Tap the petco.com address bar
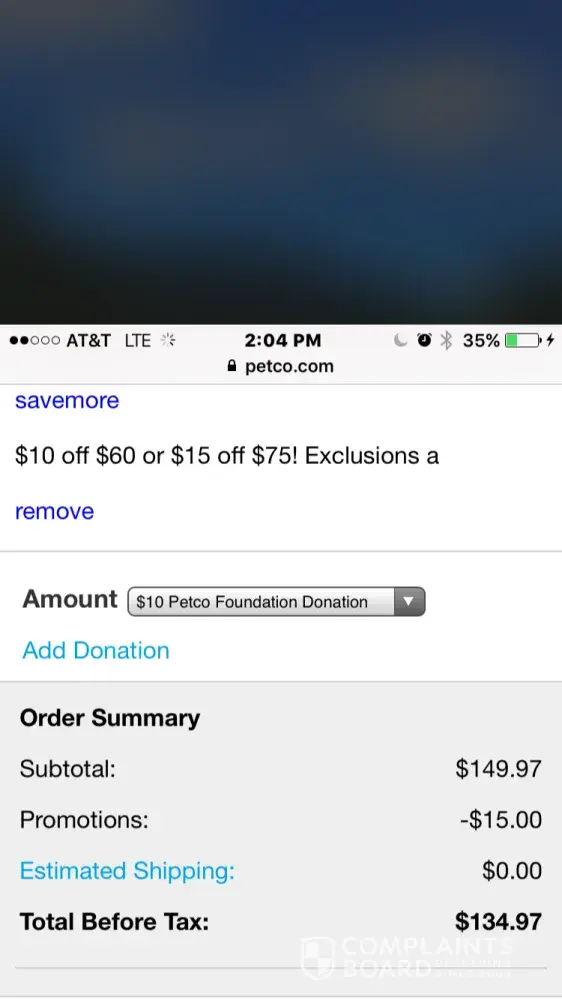Screen dimensions: 562x1000 pos(281,366)
